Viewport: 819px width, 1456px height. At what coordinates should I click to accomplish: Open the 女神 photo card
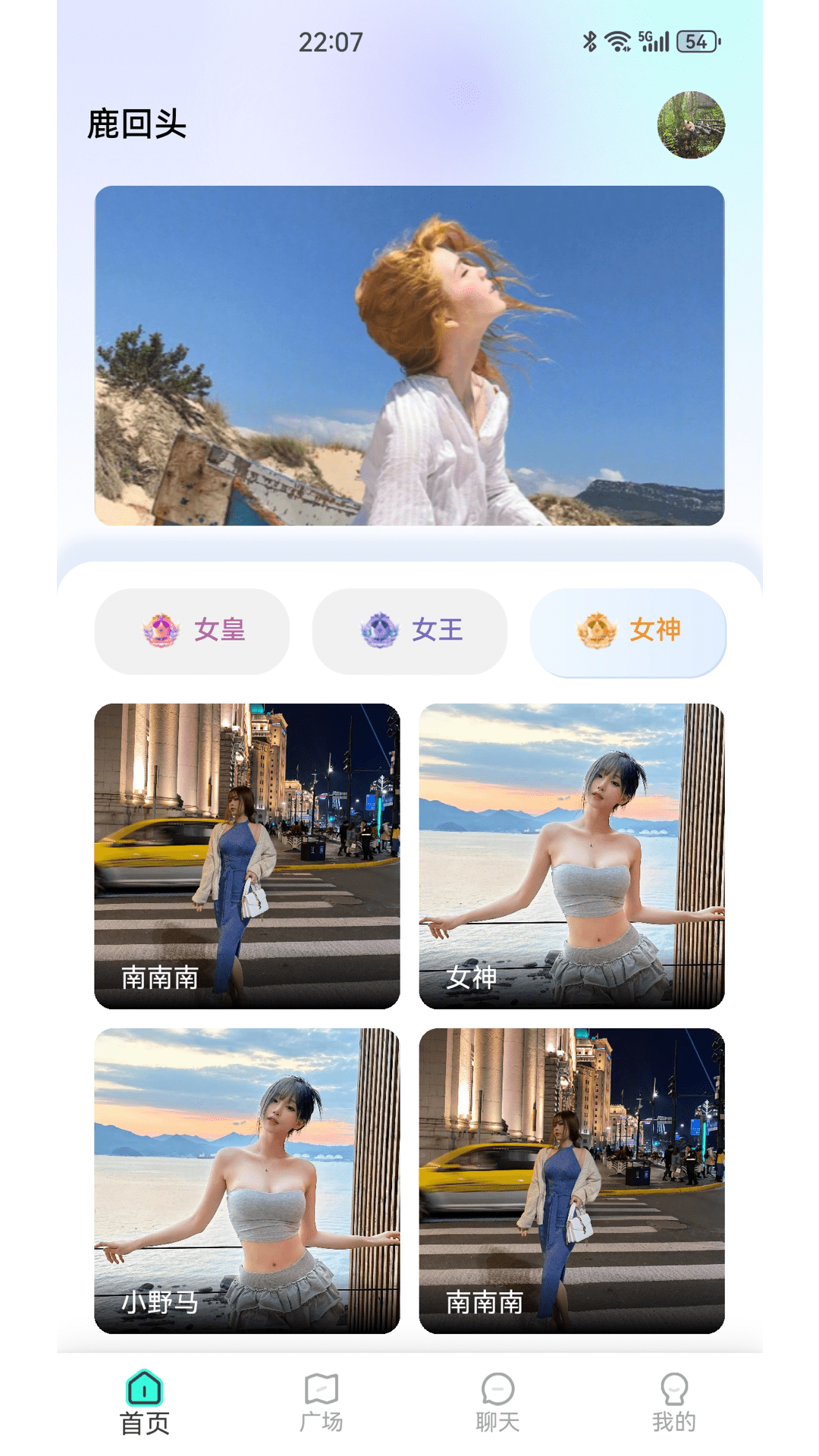572,855
